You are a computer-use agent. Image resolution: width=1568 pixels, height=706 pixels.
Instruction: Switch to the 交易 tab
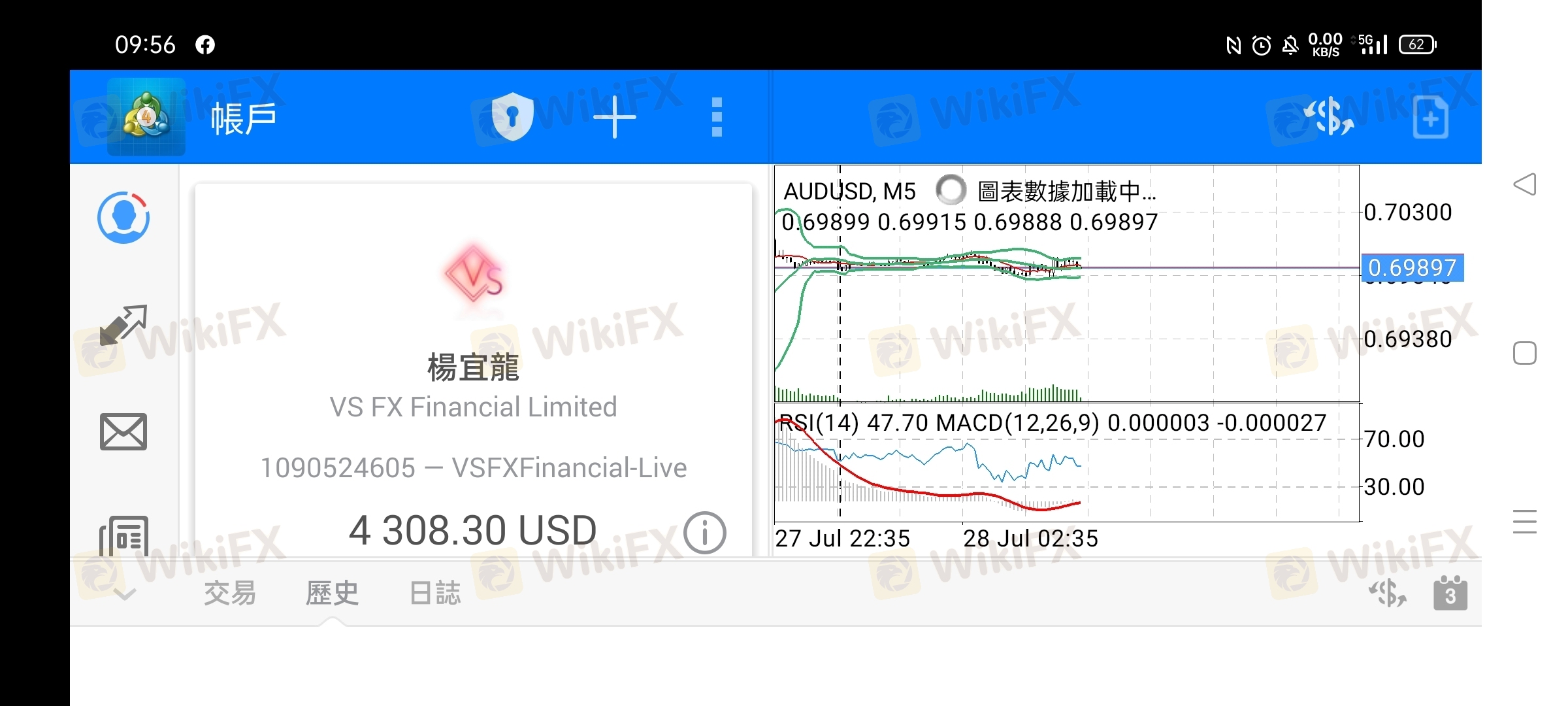click(229, 594)
